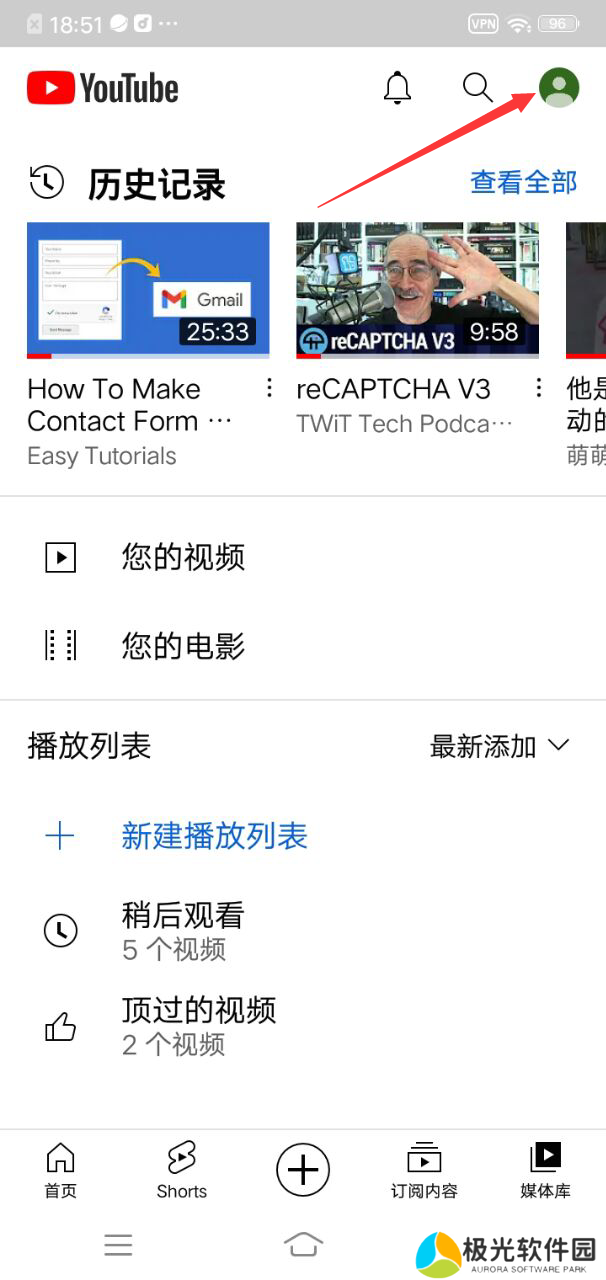The height and width of the screenshot is (1280, 606).
Task: Switch to the 订阅内容 Subscriptions tab
Action: pyautogui.click(x=424, y=1170)
